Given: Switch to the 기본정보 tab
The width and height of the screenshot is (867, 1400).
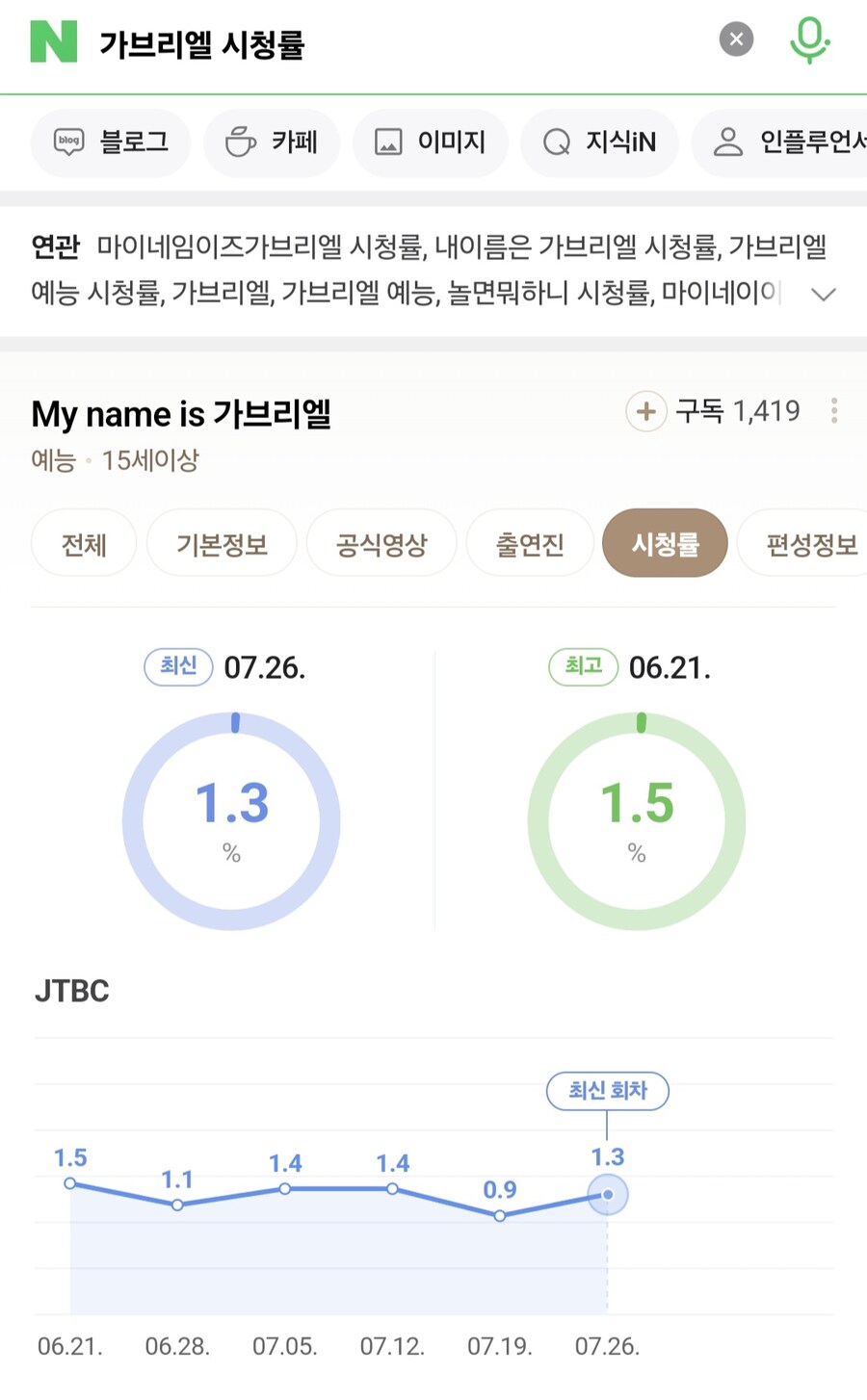Looking at the screenshot, I should pos(222,542).
